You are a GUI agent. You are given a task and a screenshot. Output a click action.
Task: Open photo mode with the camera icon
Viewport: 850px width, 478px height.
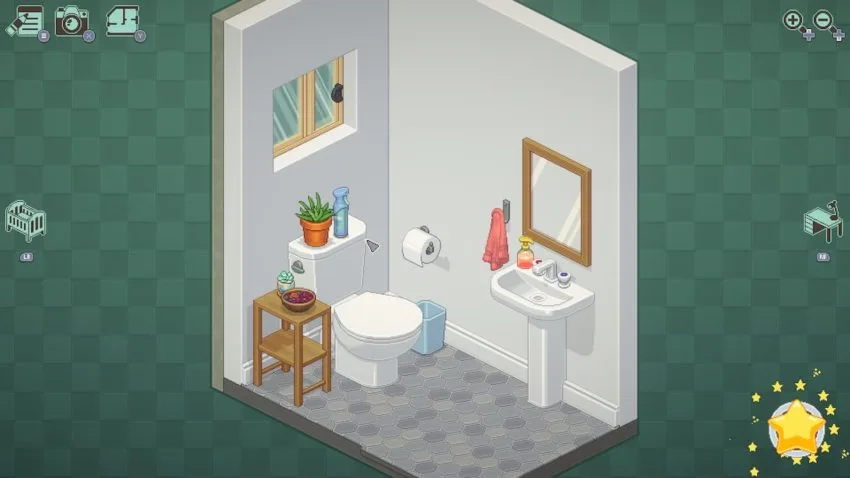(x=72, y=20)
